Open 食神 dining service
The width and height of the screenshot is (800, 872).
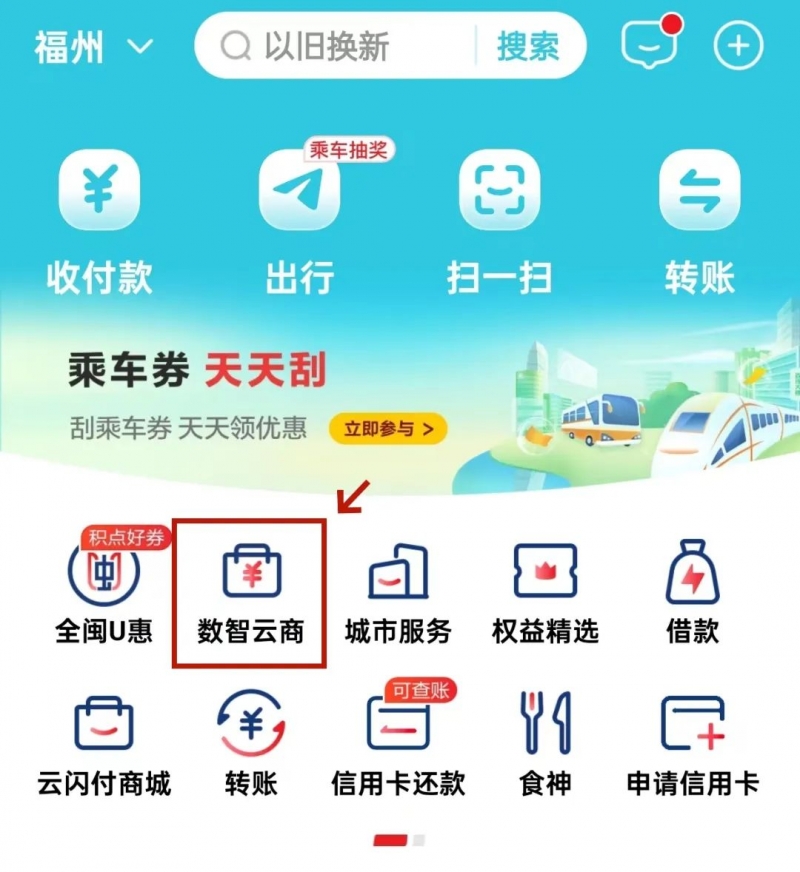[x=545, y=743]
